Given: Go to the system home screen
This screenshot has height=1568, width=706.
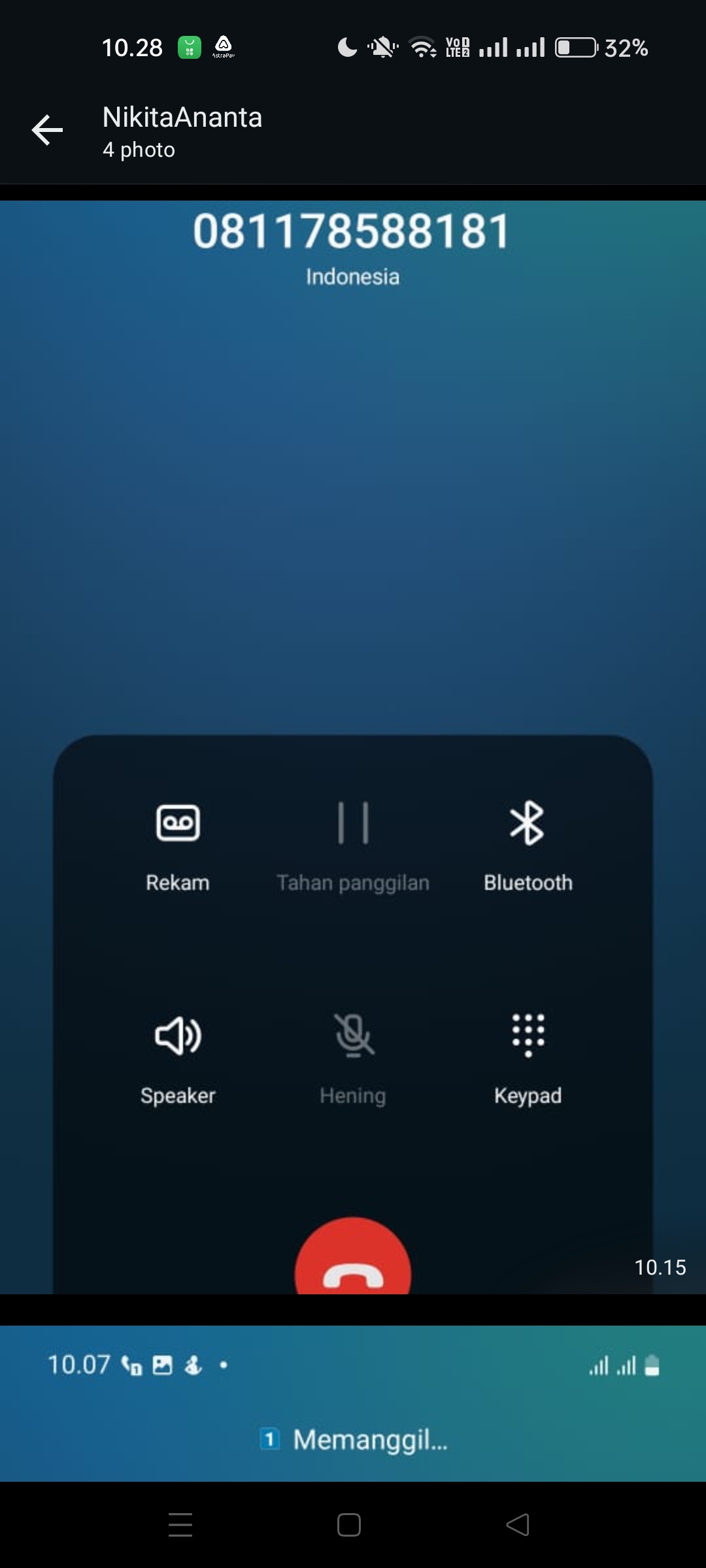Looking at the screenshot, I should (349, 1525).
